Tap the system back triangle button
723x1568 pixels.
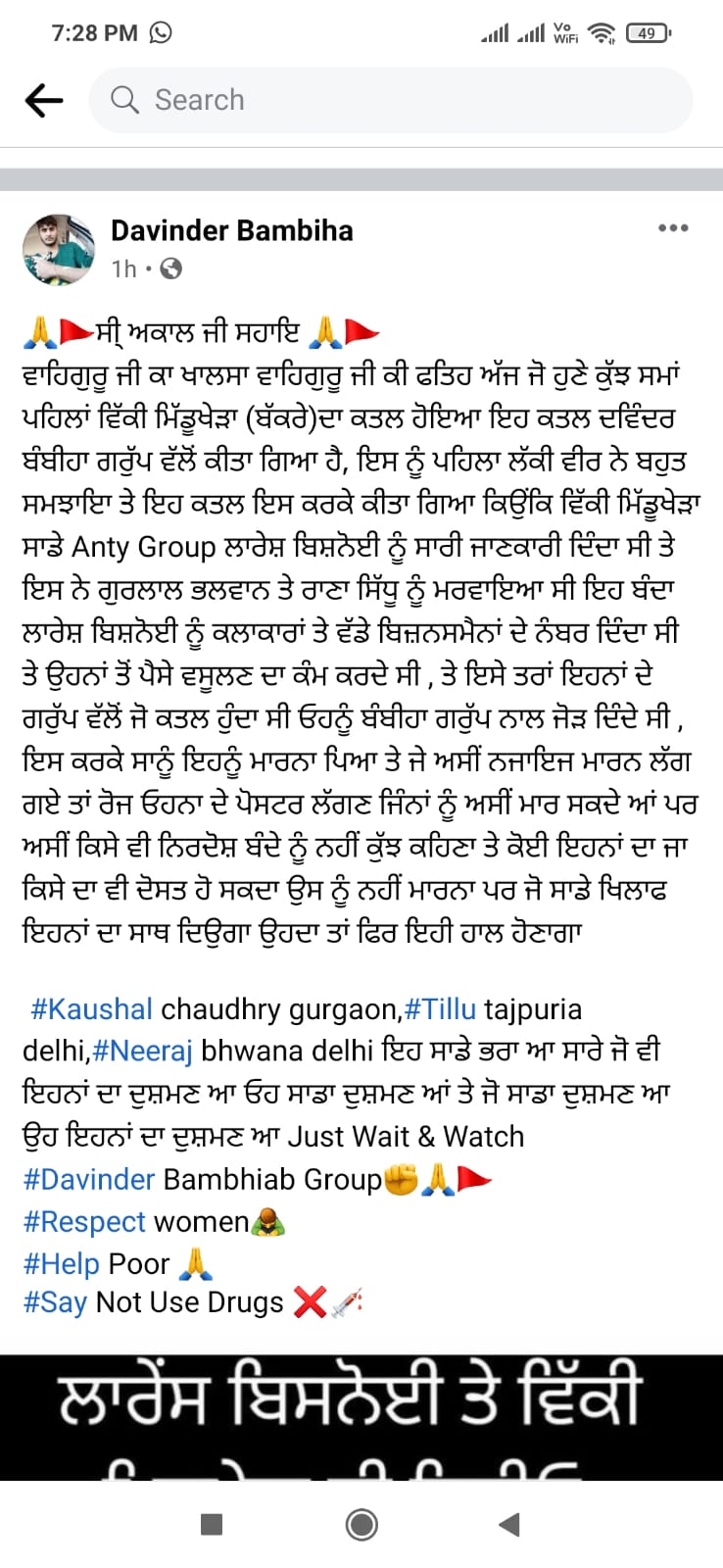click(x=509, y=1524)
